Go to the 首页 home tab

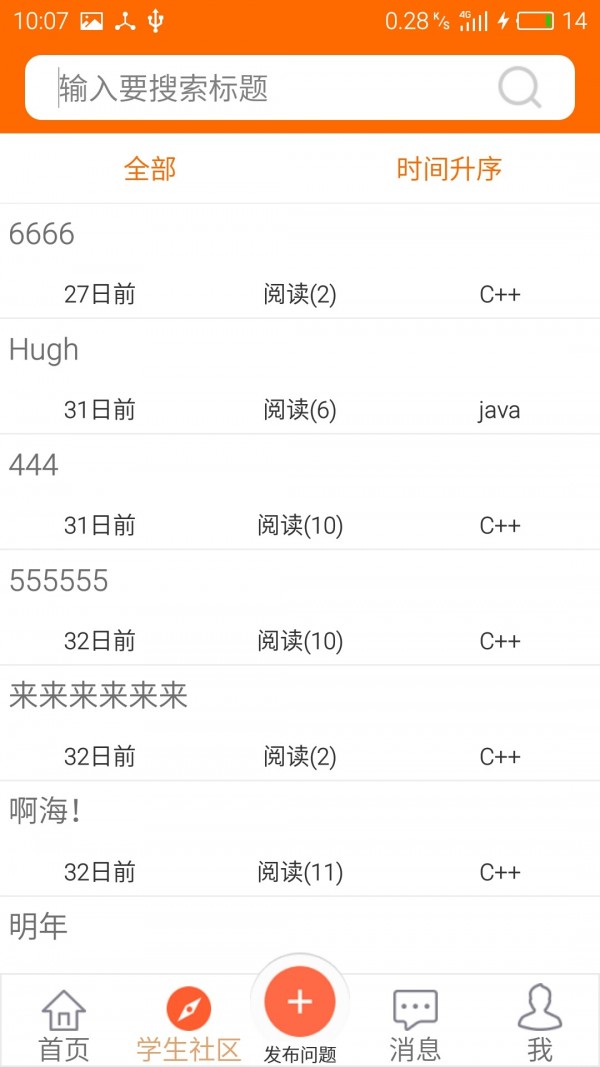63,1024
